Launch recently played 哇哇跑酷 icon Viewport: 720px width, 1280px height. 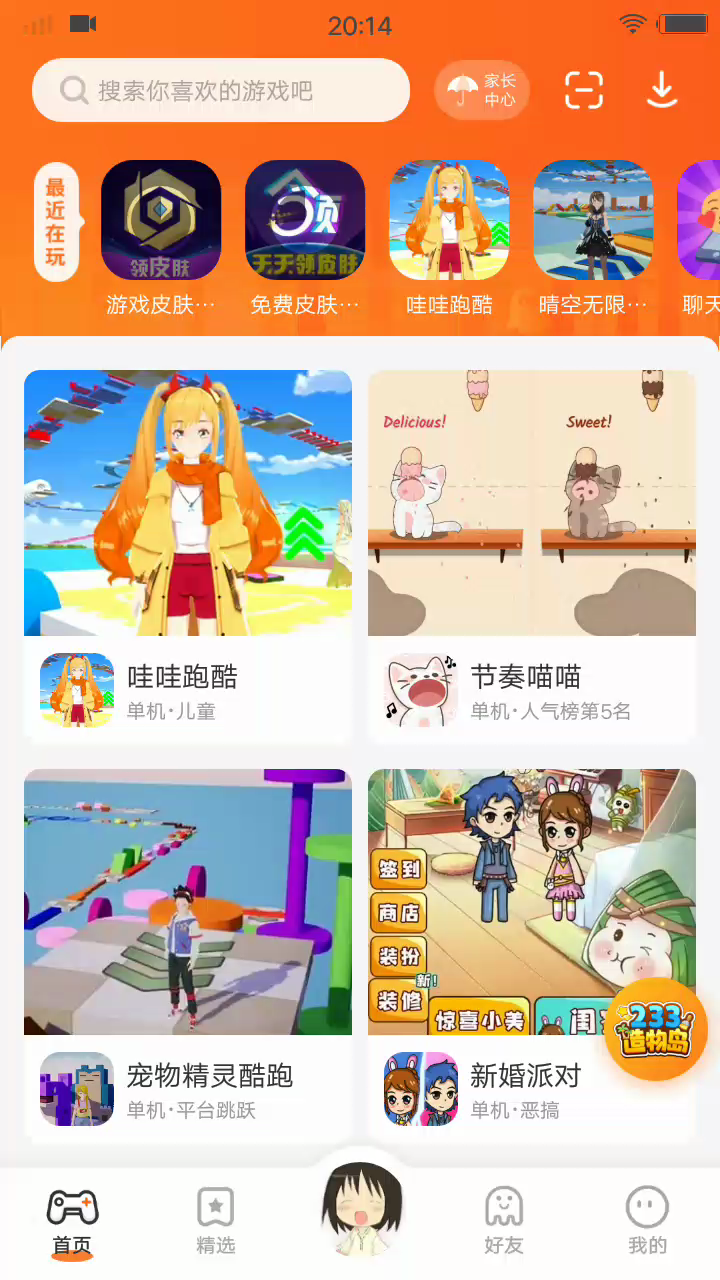(449, 220)
